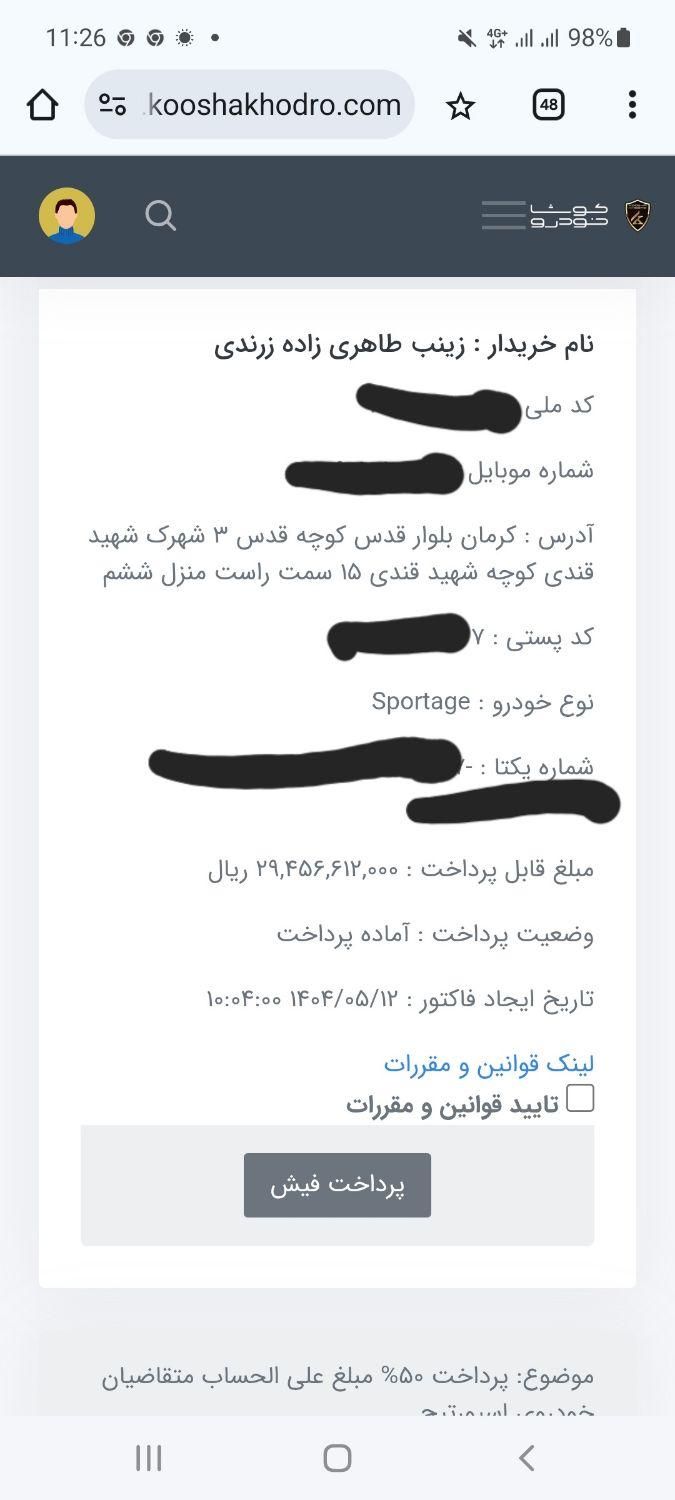This screenshot has width=675, height=1500.
Task: Go to the browser home page
Action: point(42,104)
